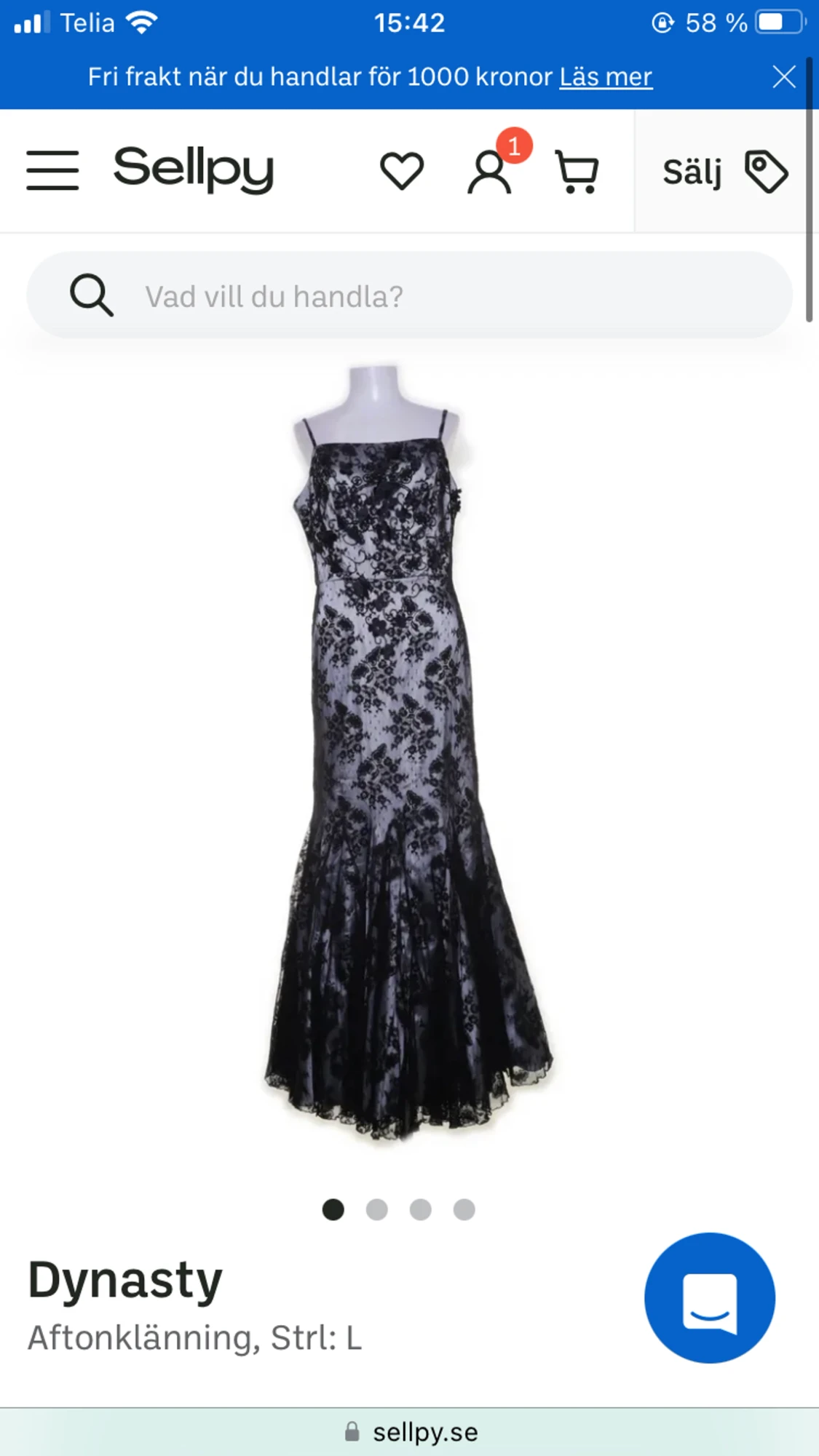Open the account profile icon

(x=490, y=172)
